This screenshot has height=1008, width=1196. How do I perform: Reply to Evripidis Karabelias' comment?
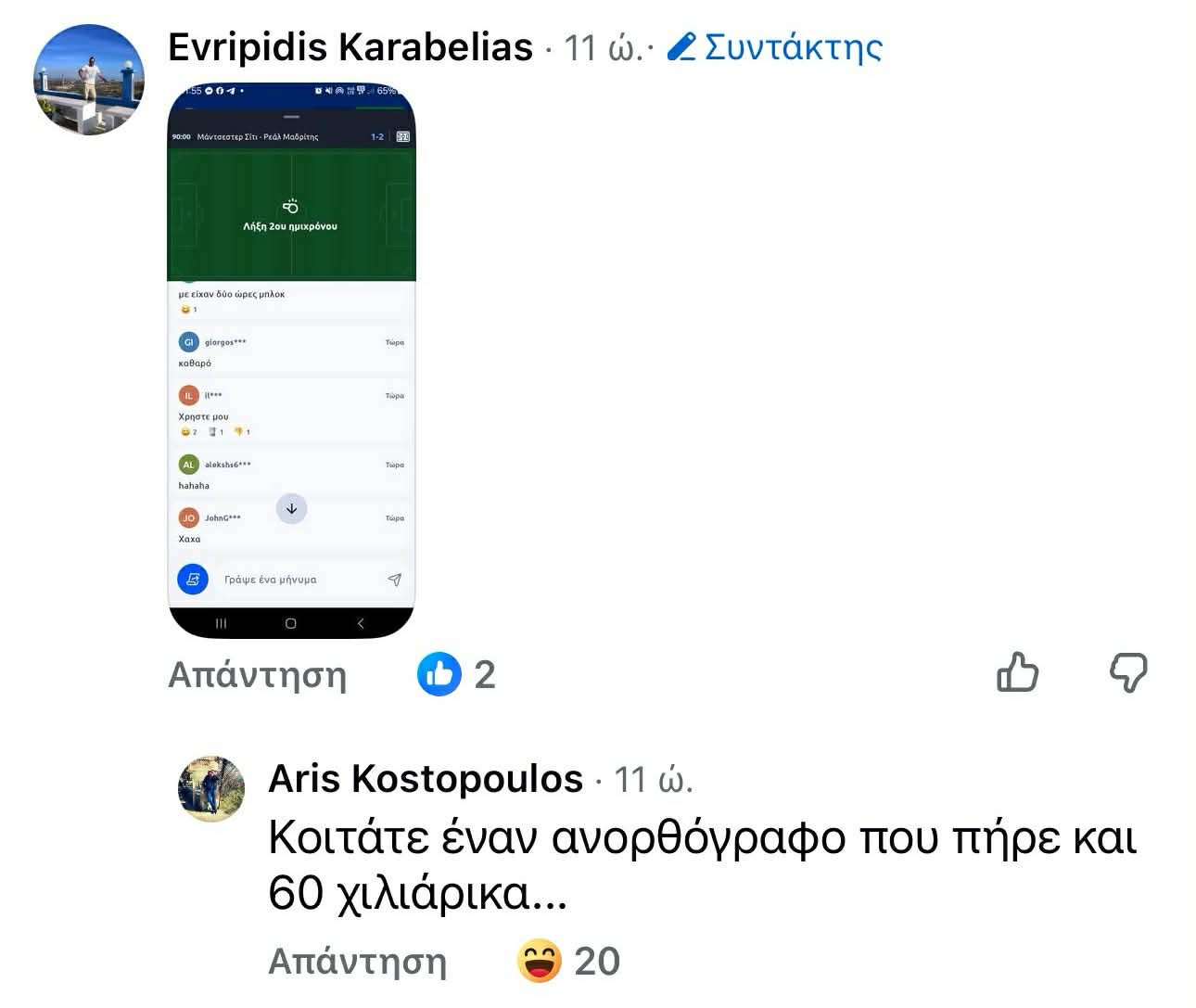pos(257,675)
